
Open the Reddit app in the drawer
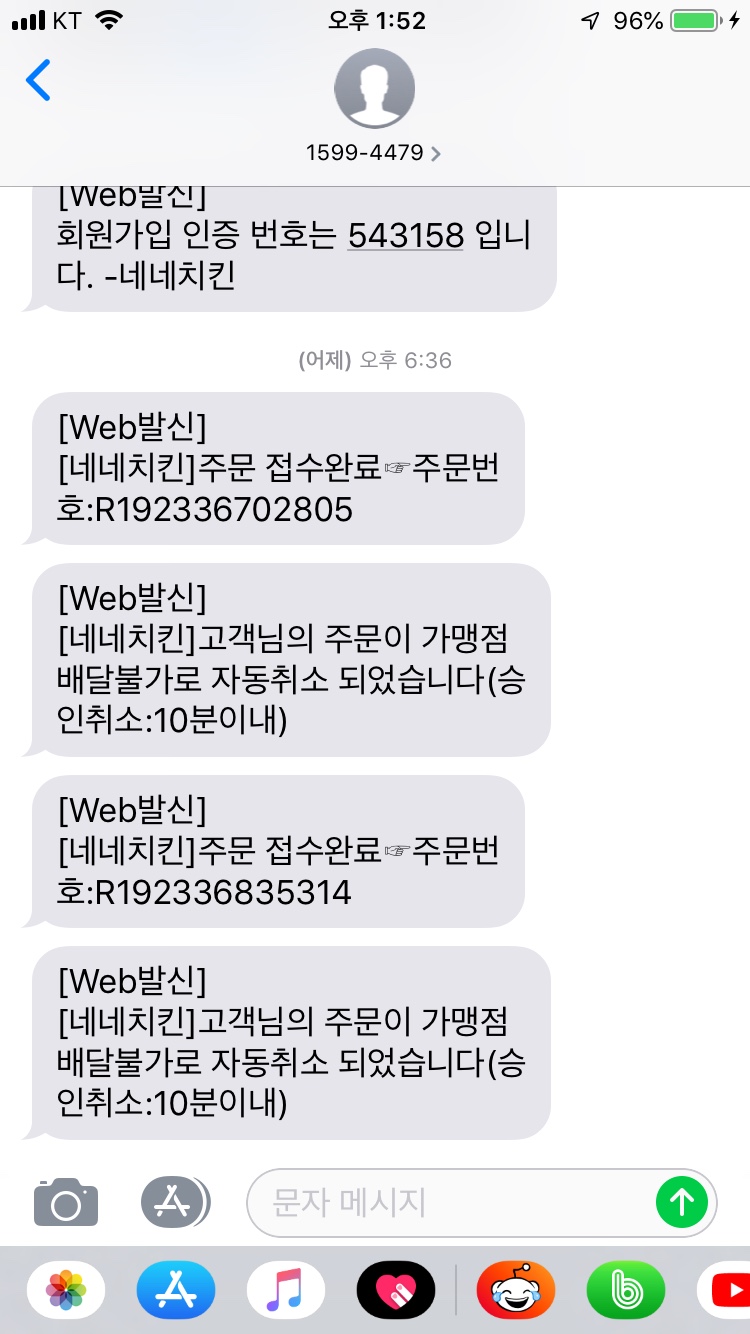coord(516,1291)
